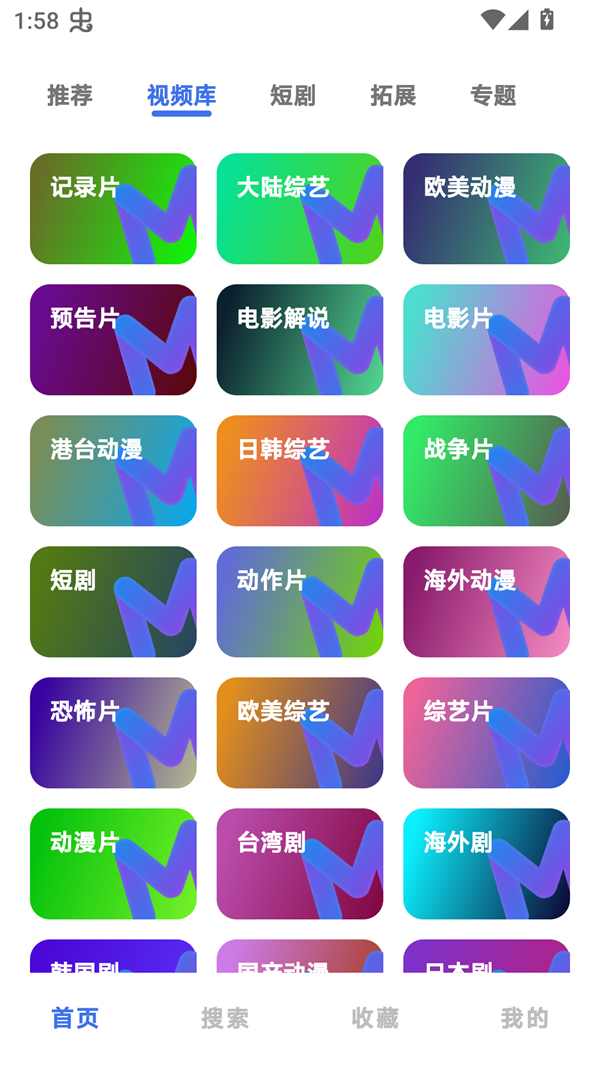Open the 港台动漫 category
Viewport: 600px width, 1066px height.
tap(113, 470)
